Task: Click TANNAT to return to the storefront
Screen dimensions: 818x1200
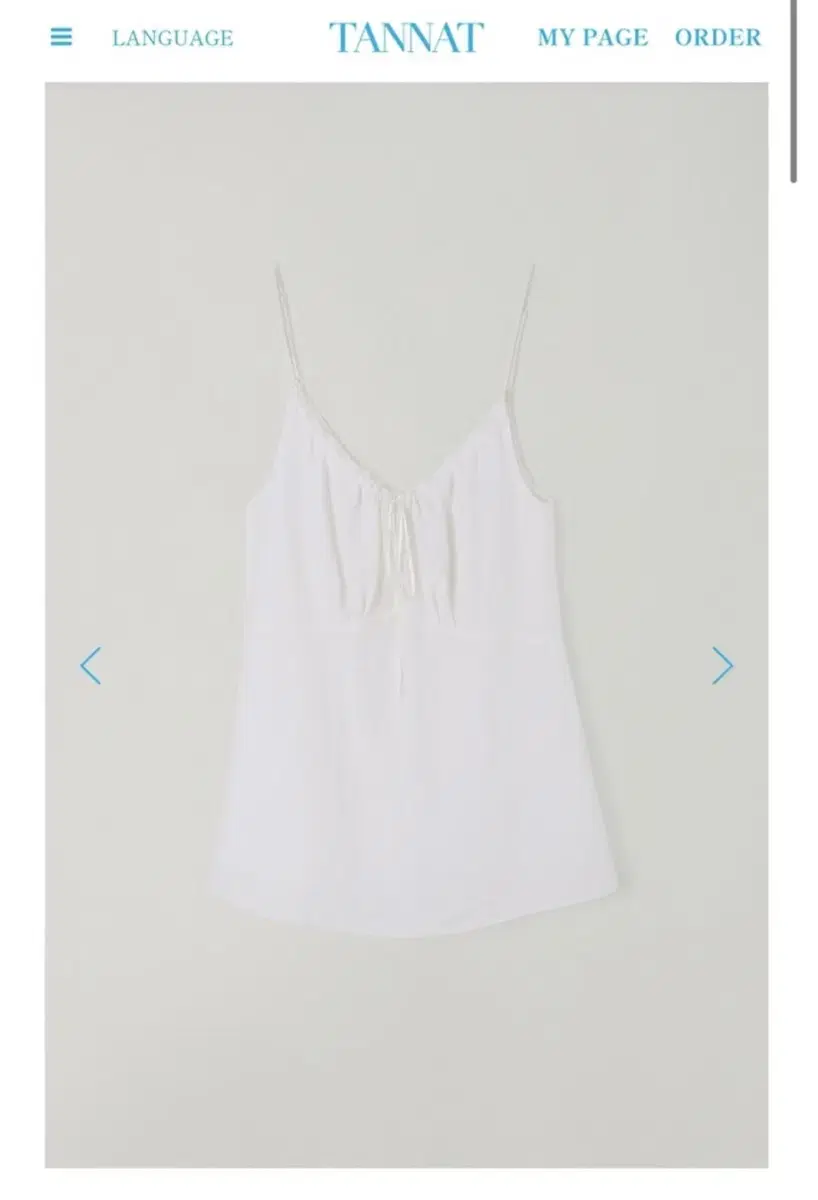Action: (406, 35)
